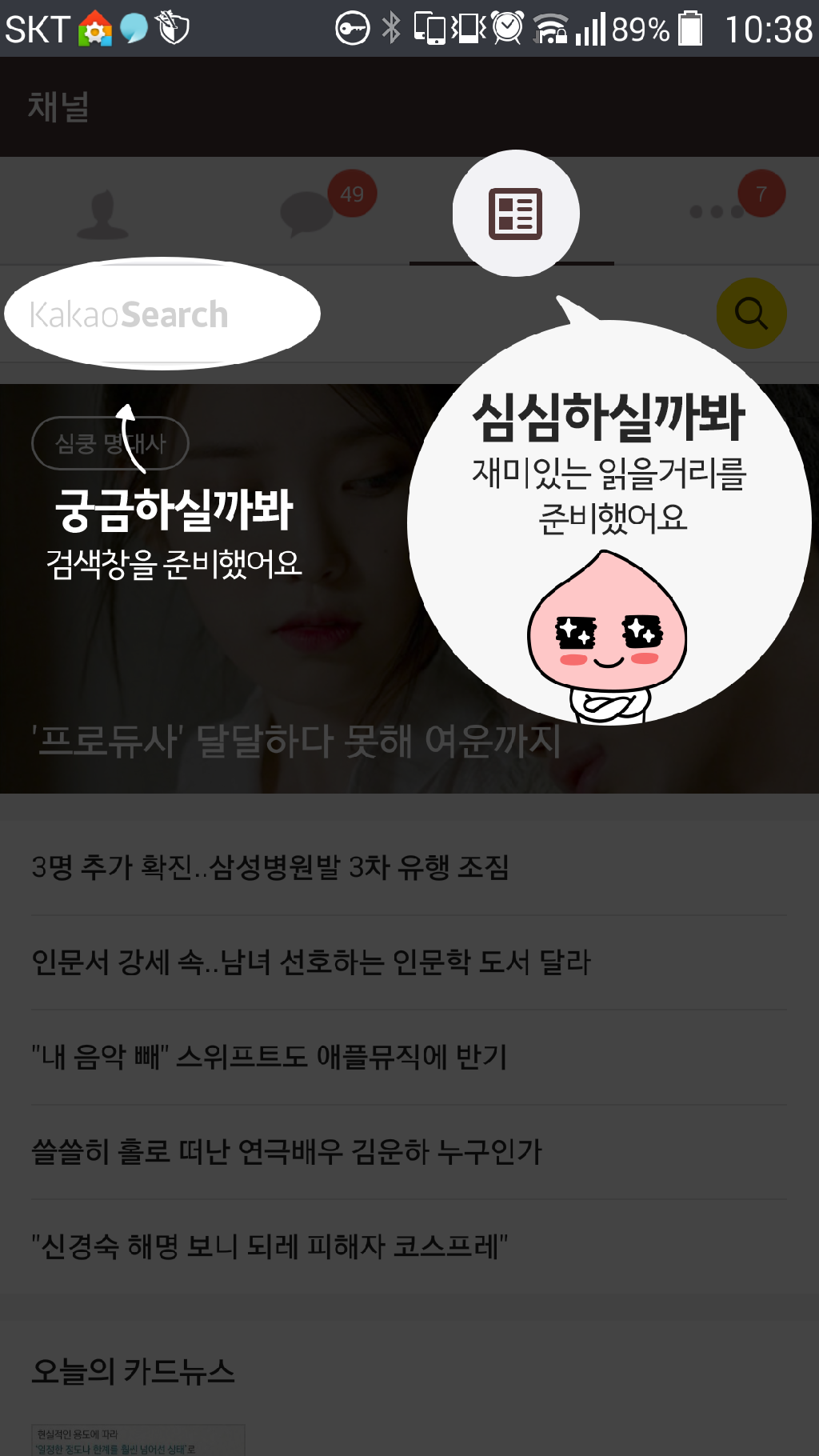Open the card news thumbnail under 오늘의 카드뉴스
The image size is (819, 1456).
(138, 1440)
